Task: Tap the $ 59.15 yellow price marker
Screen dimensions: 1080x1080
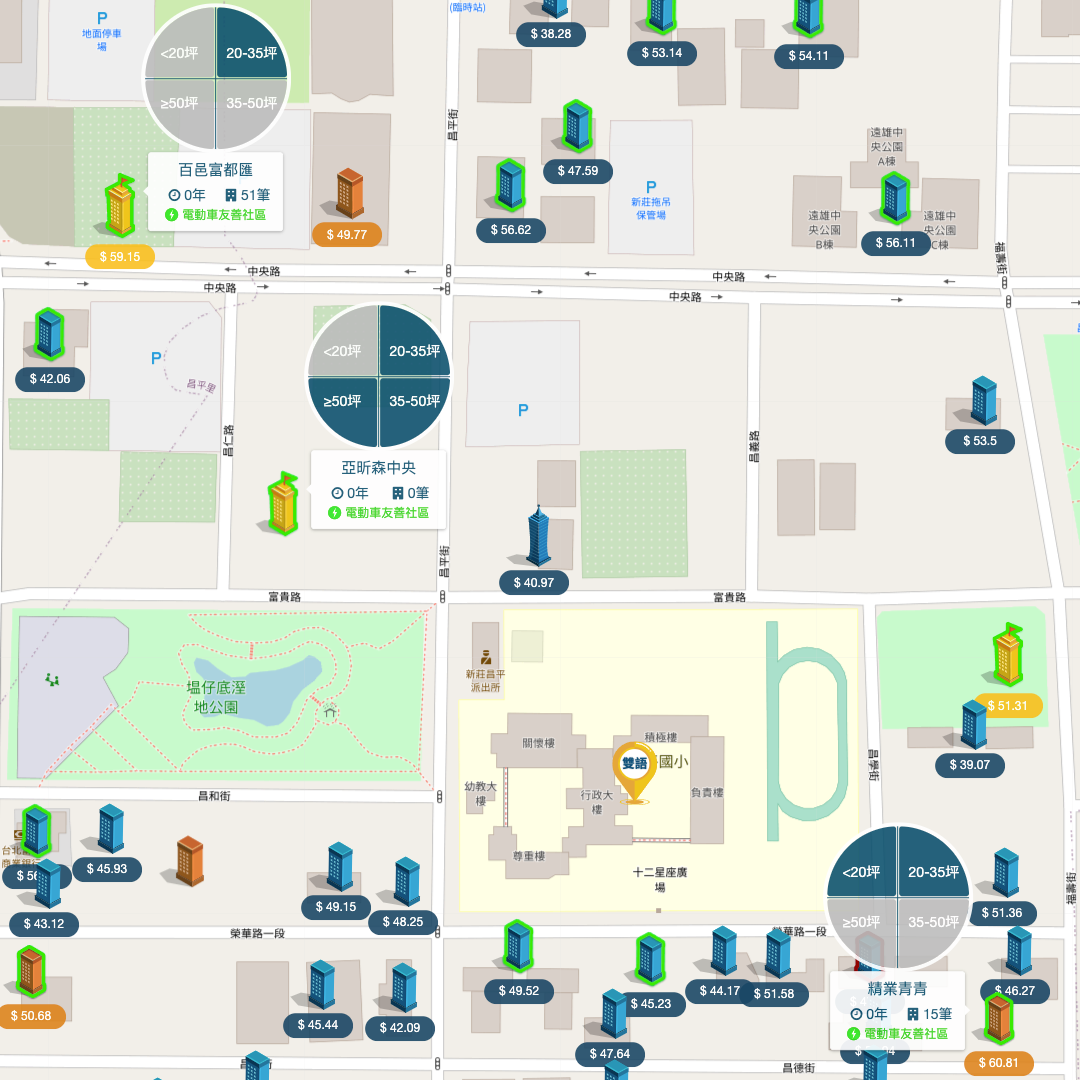Action: click(120, 257)
